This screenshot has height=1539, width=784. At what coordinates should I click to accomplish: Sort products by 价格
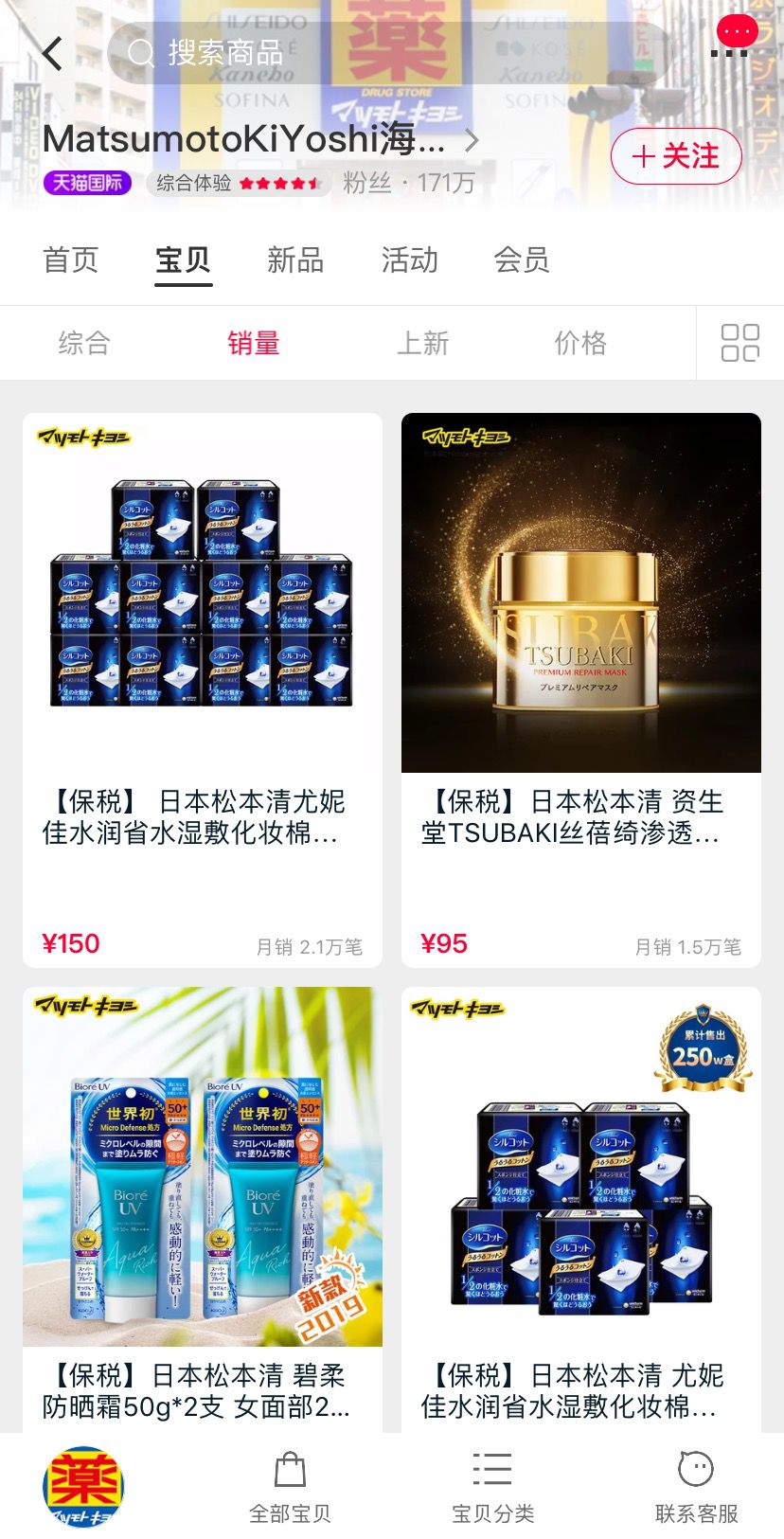point(579,343)
